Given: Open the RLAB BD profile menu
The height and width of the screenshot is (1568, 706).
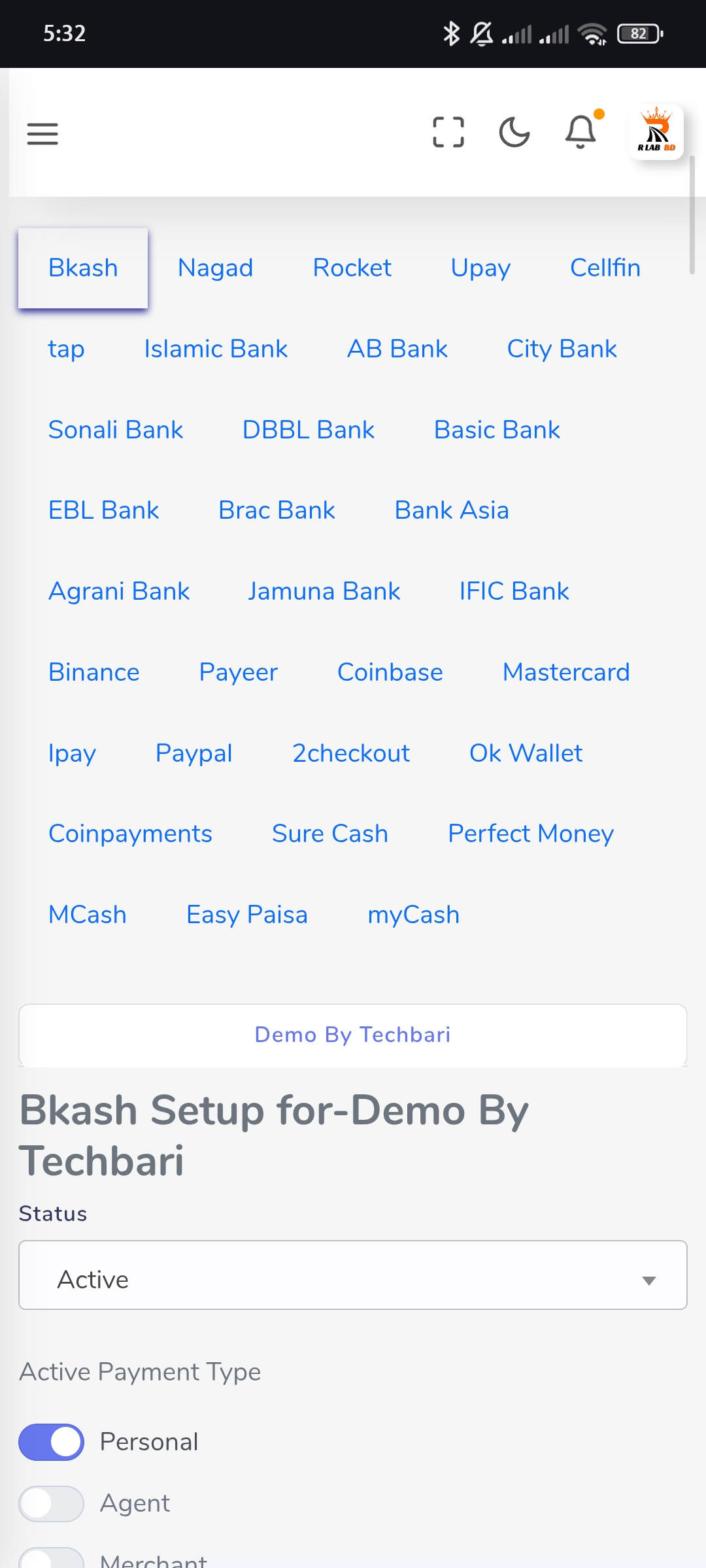Looking at the screenshot, I should point(656,132).
